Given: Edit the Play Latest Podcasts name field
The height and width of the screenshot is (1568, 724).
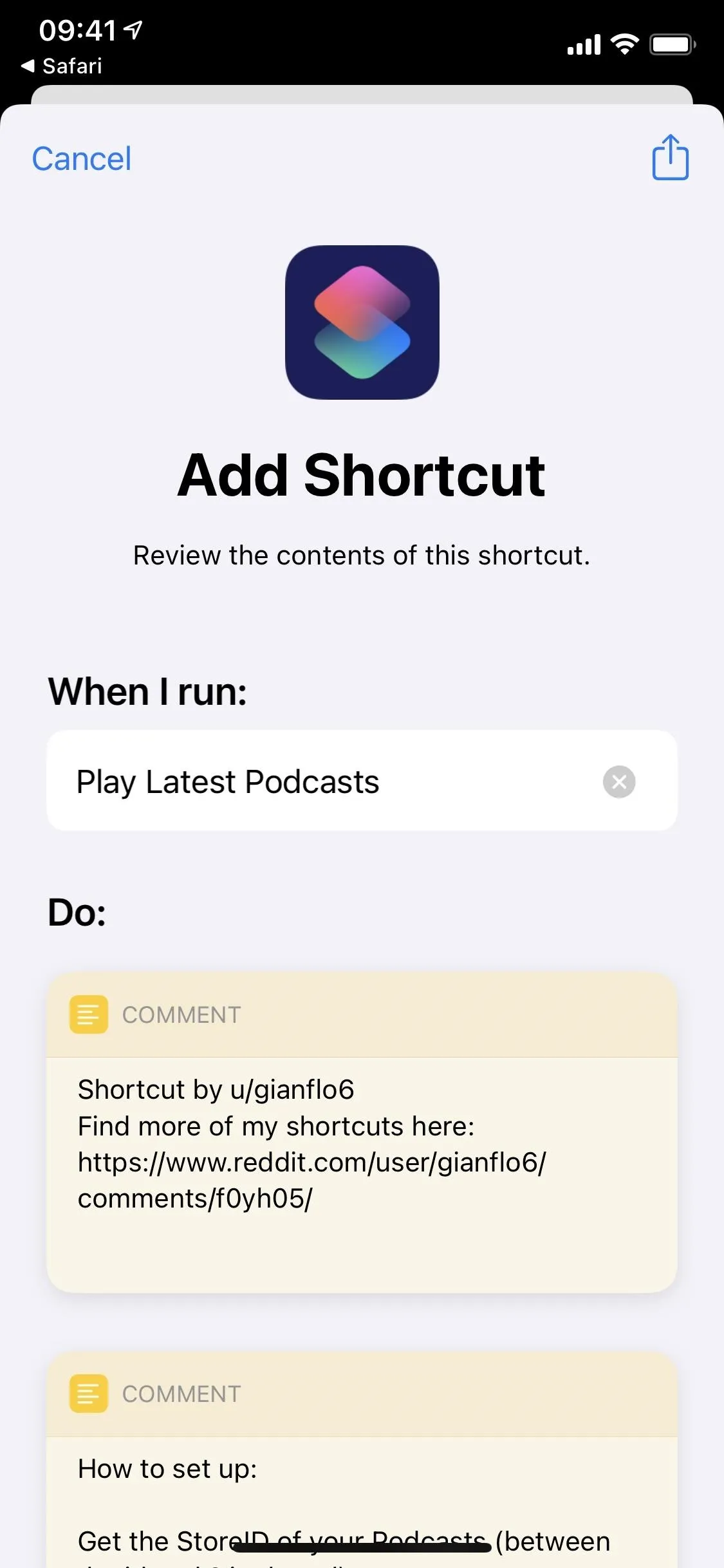Looking at the screenshot, I should [x=362, y=780].
